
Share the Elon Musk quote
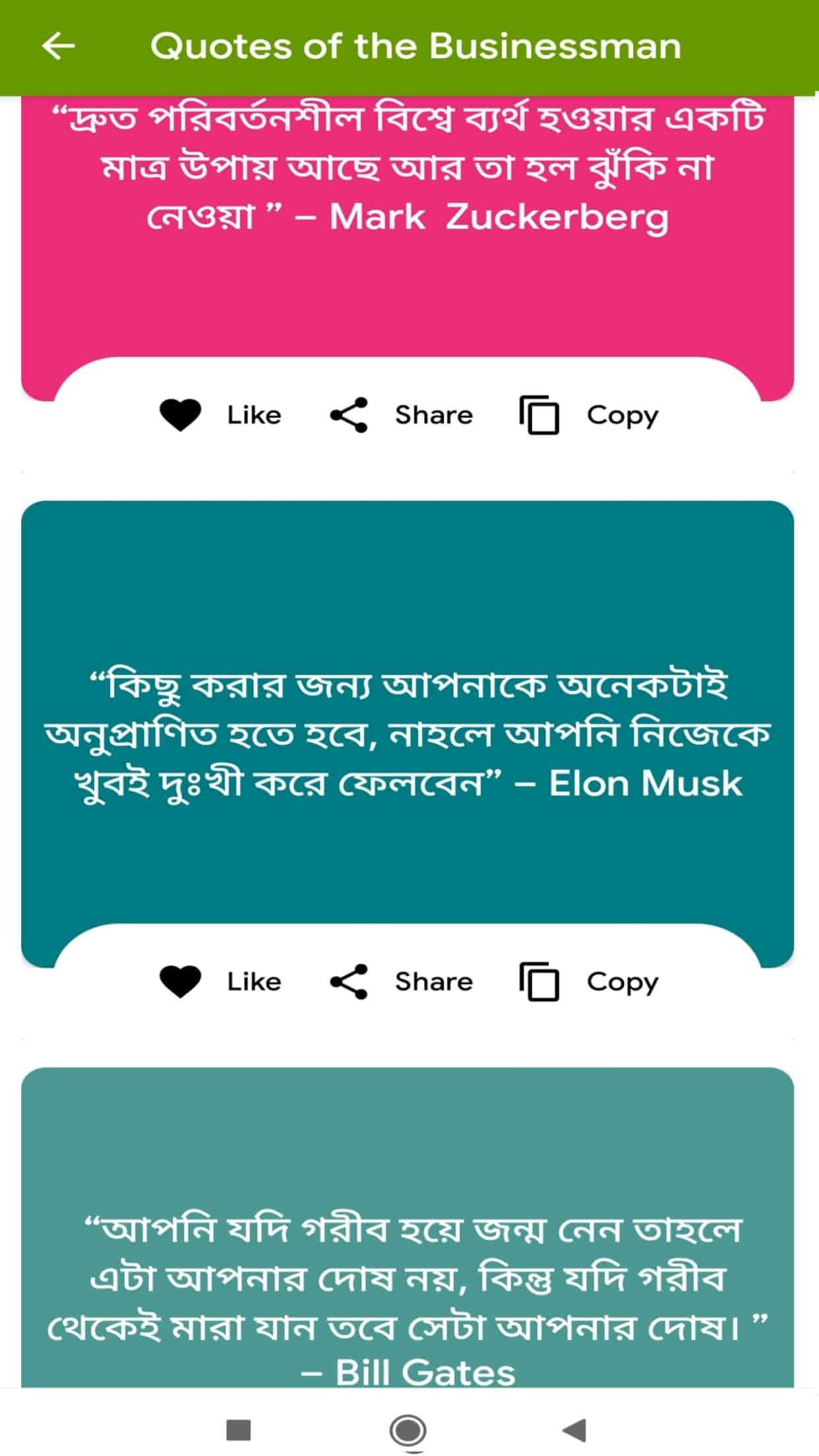coord(402,982)
